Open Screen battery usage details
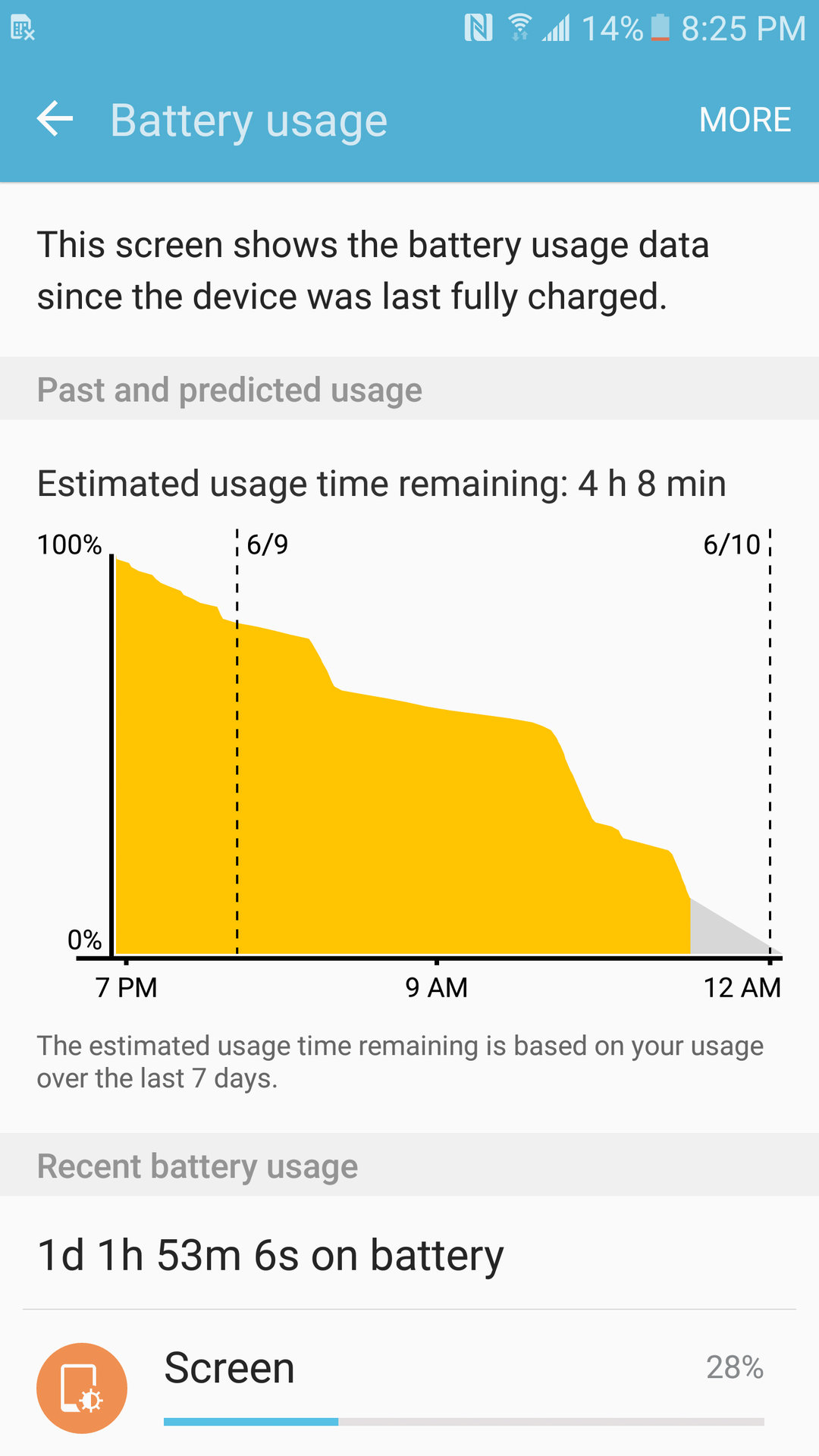Screen dimensions: 819x1456 (x=409, y=1384)
